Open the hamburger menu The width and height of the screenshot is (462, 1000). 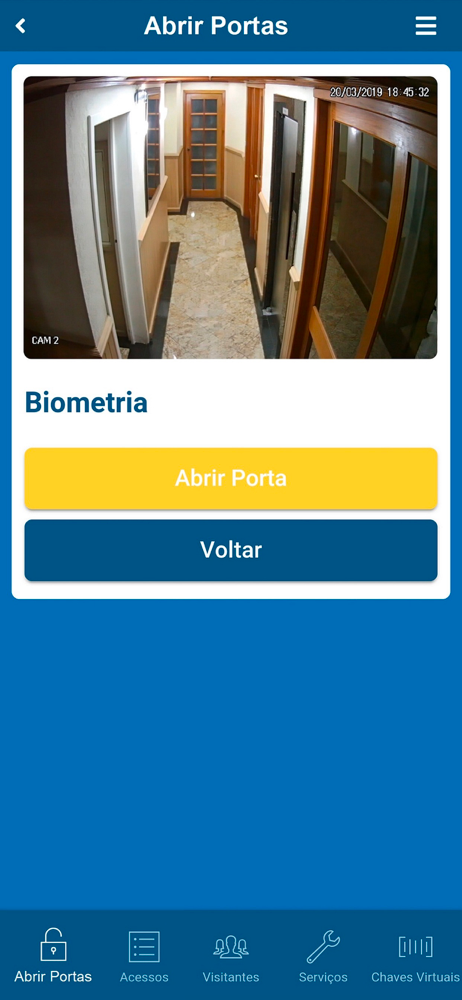click(426, 26)
